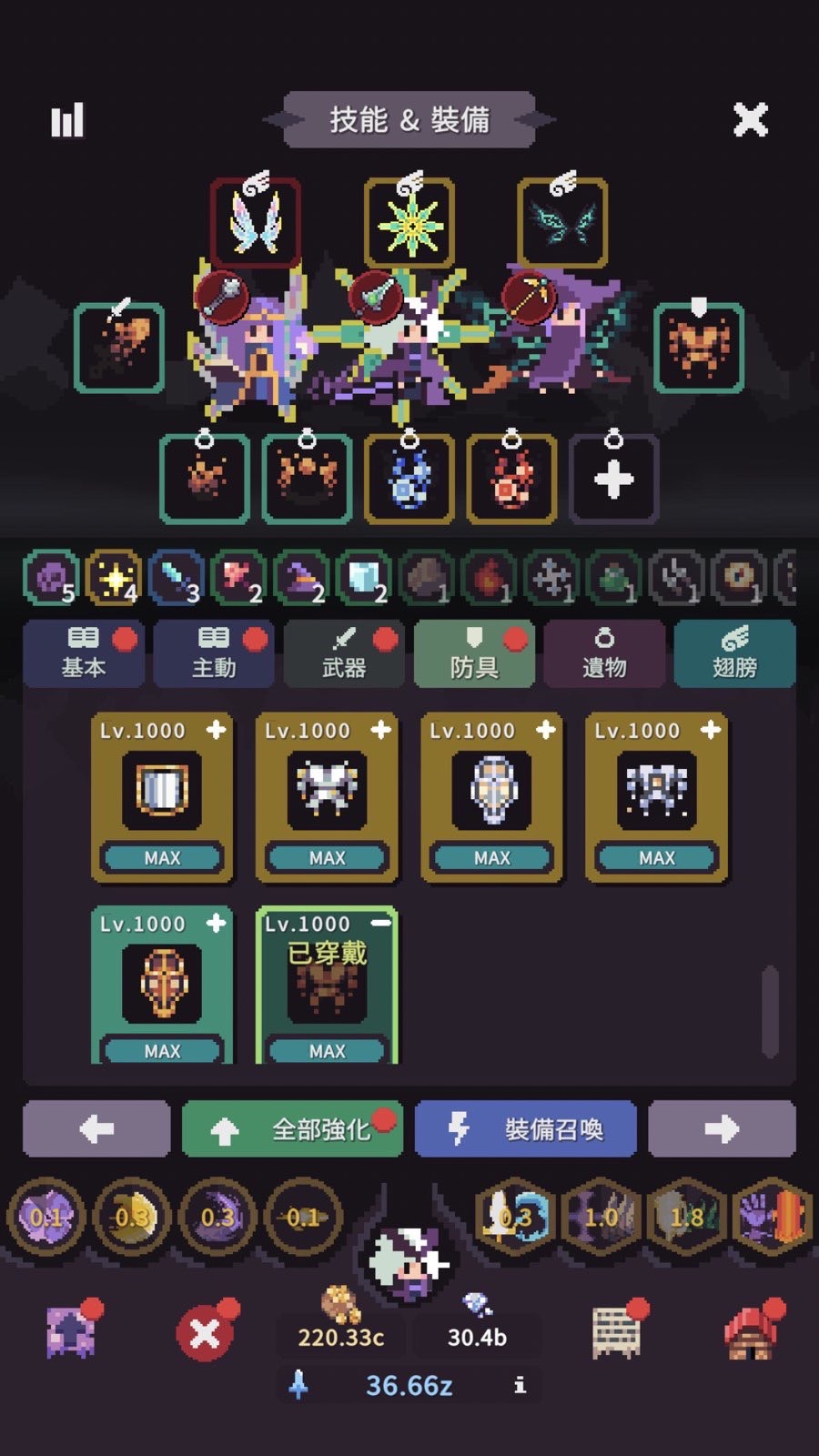Open the 翅膀 tab

pos(734,654)
